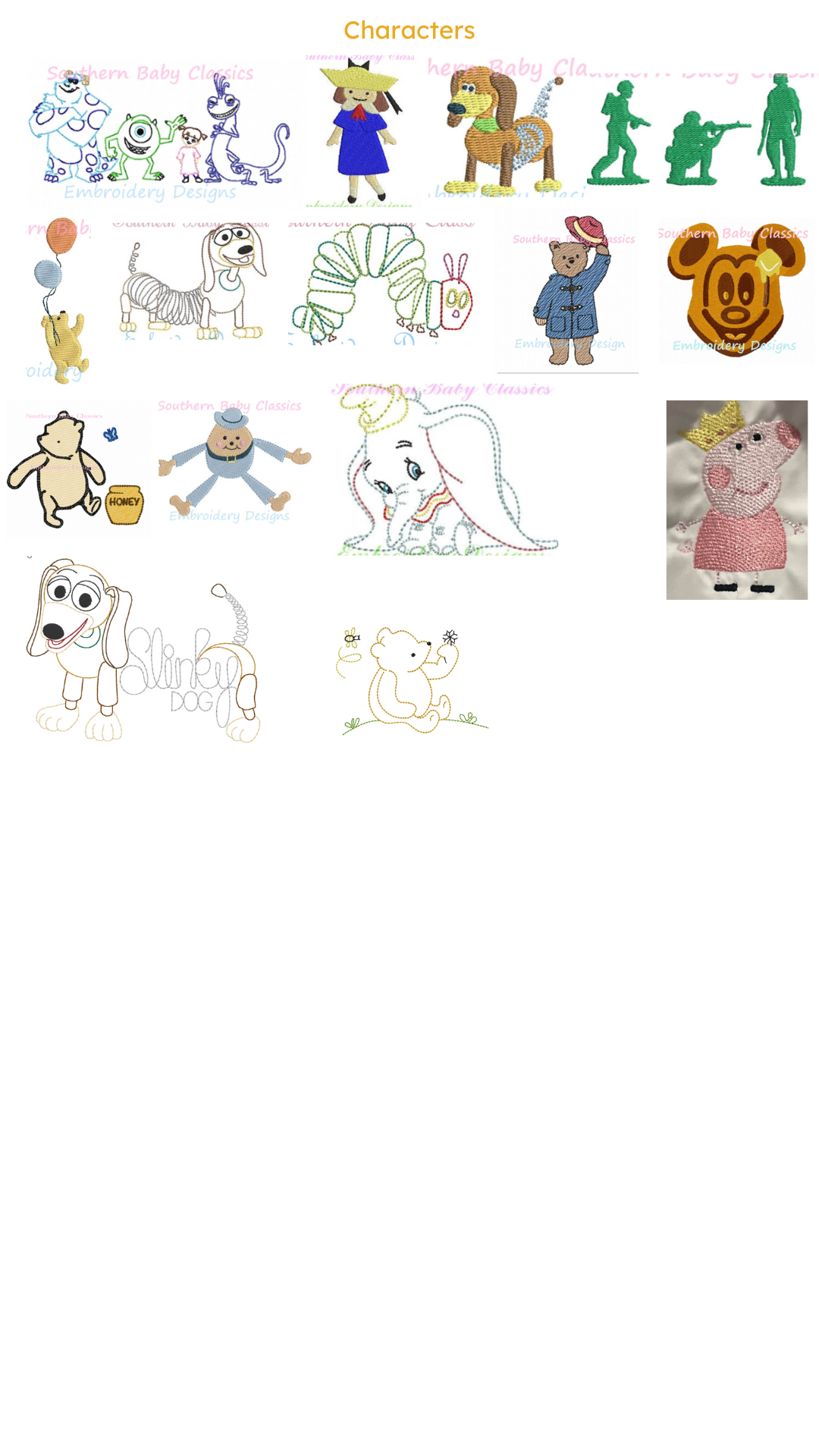
Task: Select the bear in blue coat design
Action: pos(567,291)
